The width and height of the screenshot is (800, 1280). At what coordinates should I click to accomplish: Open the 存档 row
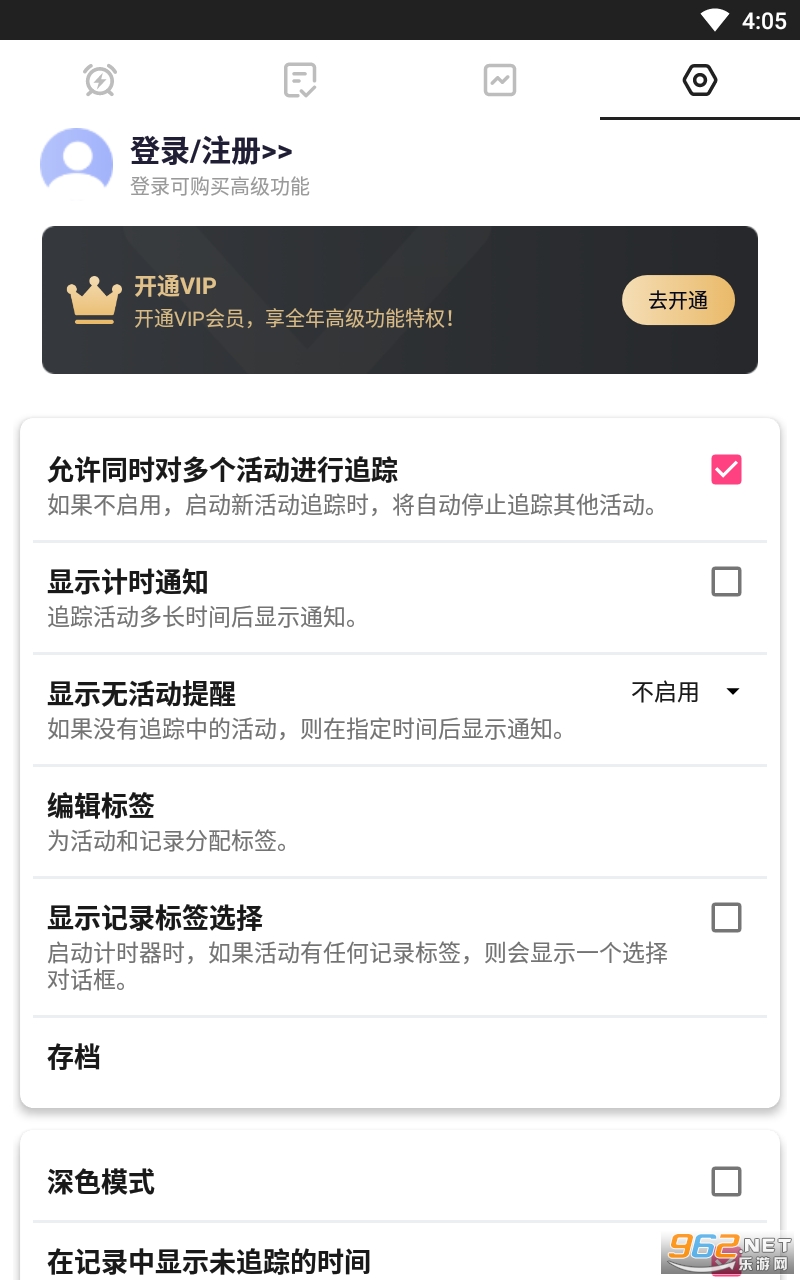pyautogui.click(x=400, y=1058)
